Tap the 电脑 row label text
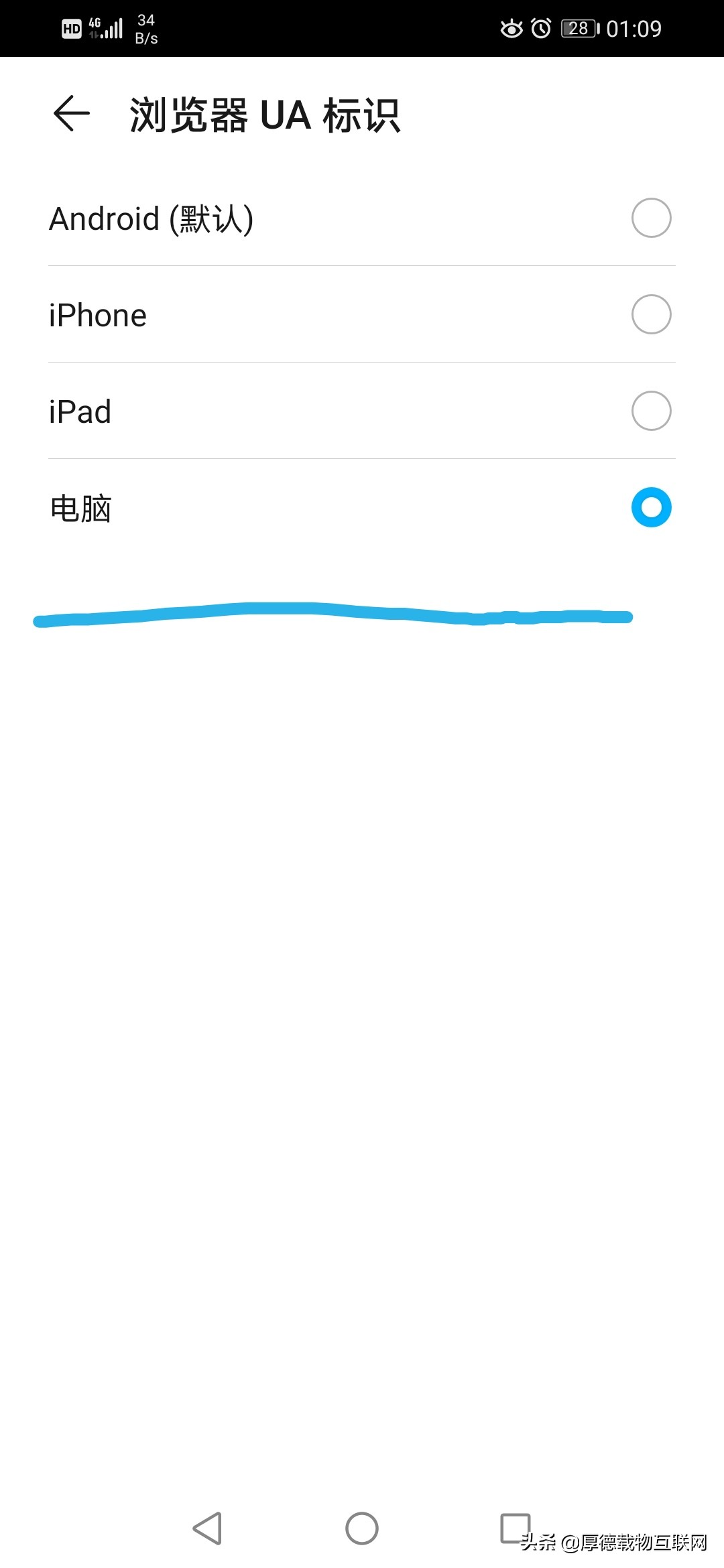Viewport: 724px width, 1568px height. pyautogui.click(x=80, y=507)
